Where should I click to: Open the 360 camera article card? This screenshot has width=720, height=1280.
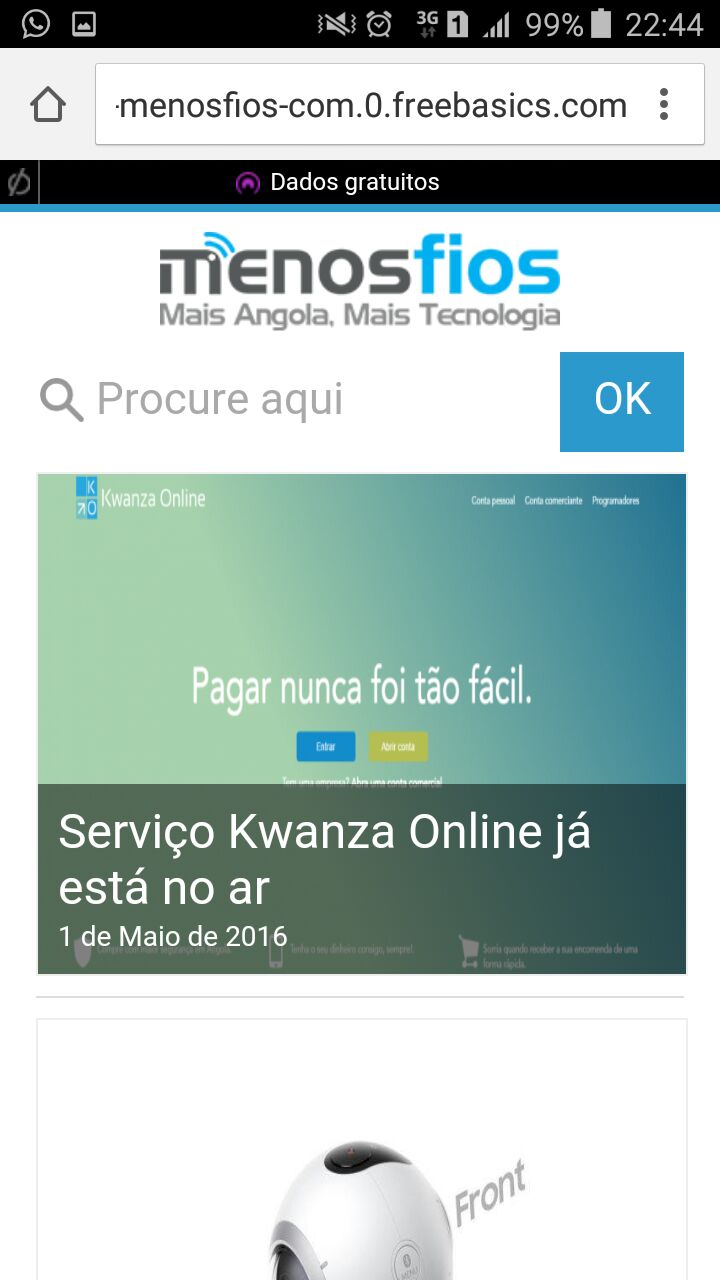coord(361,1150)
